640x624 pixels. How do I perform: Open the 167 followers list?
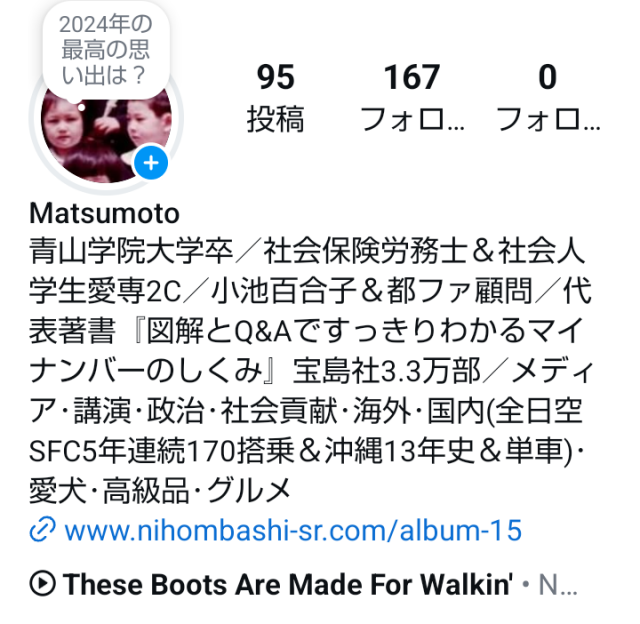(x=411, y=98)
